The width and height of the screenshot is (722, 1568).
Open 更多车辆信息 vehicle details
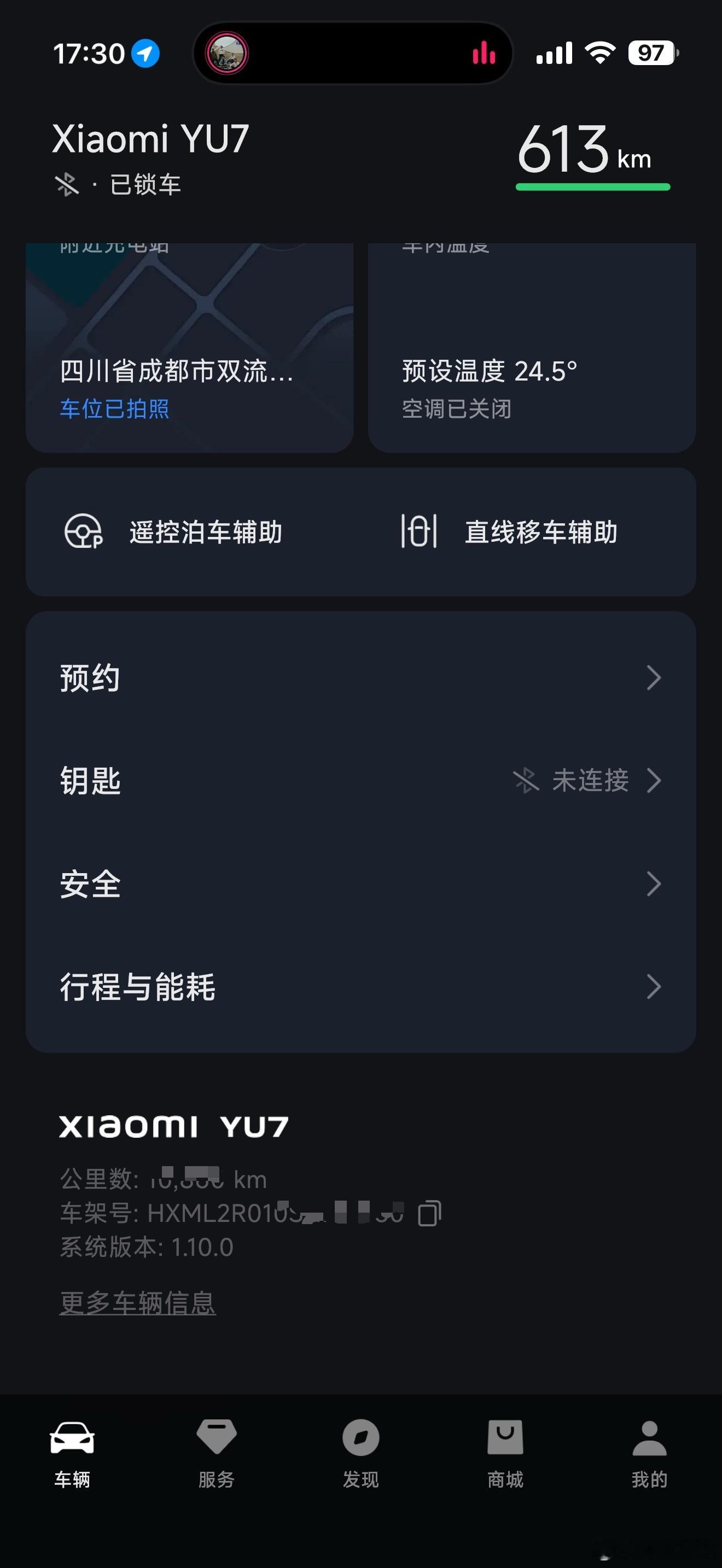137,1302
